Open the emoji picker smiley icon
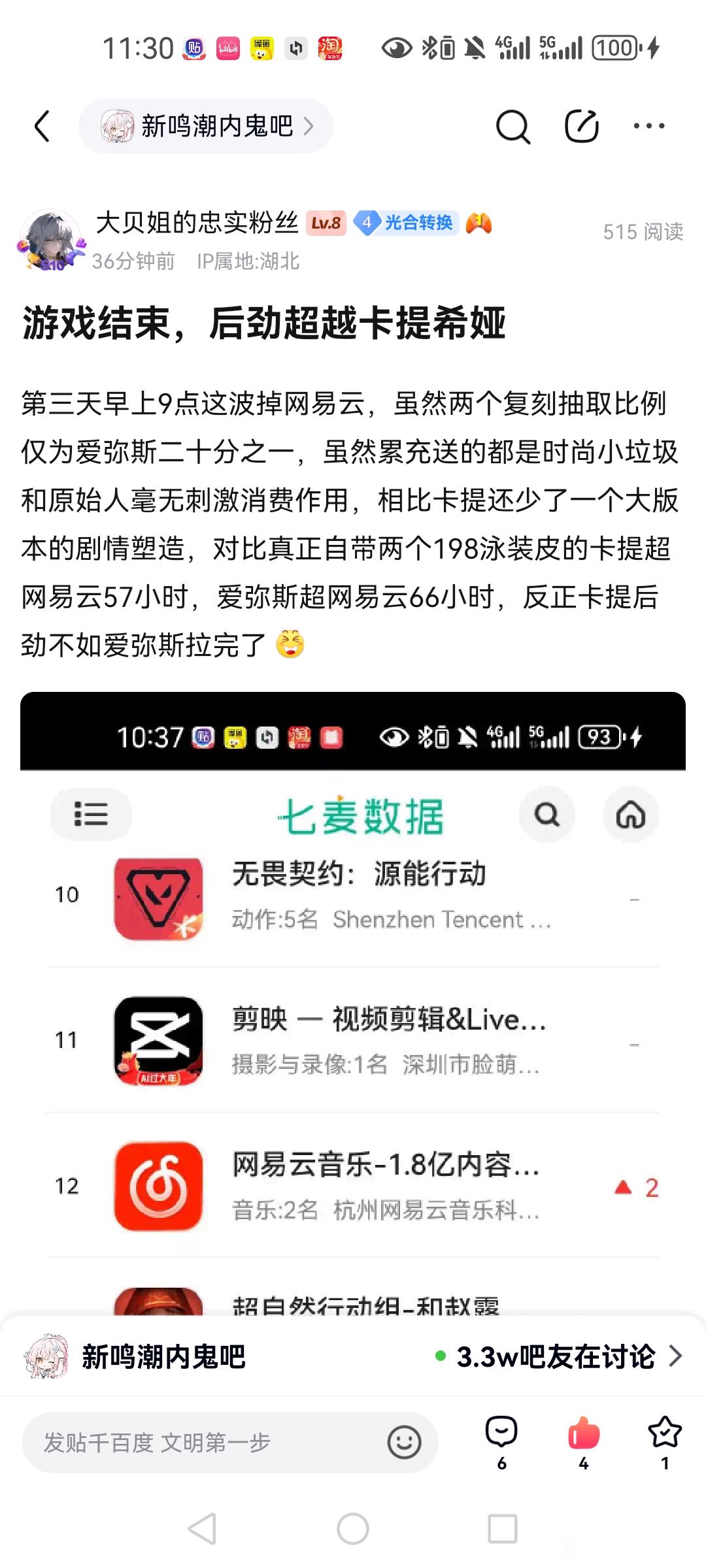Viewport: 706px width, 1568px height. (404, 1442)
